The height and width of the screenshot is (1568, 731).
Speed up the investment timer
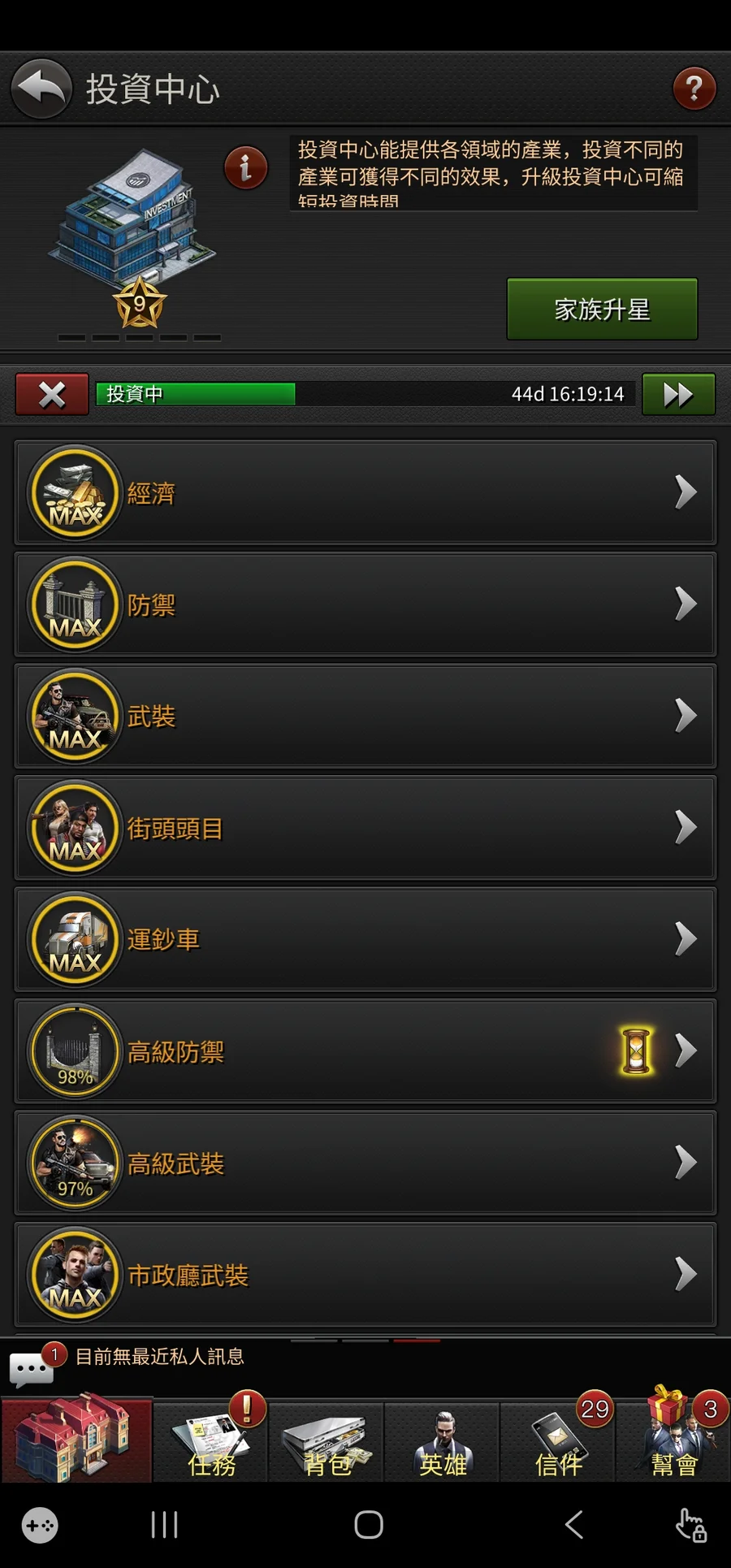pyautogui.click(x=678, y=395)
